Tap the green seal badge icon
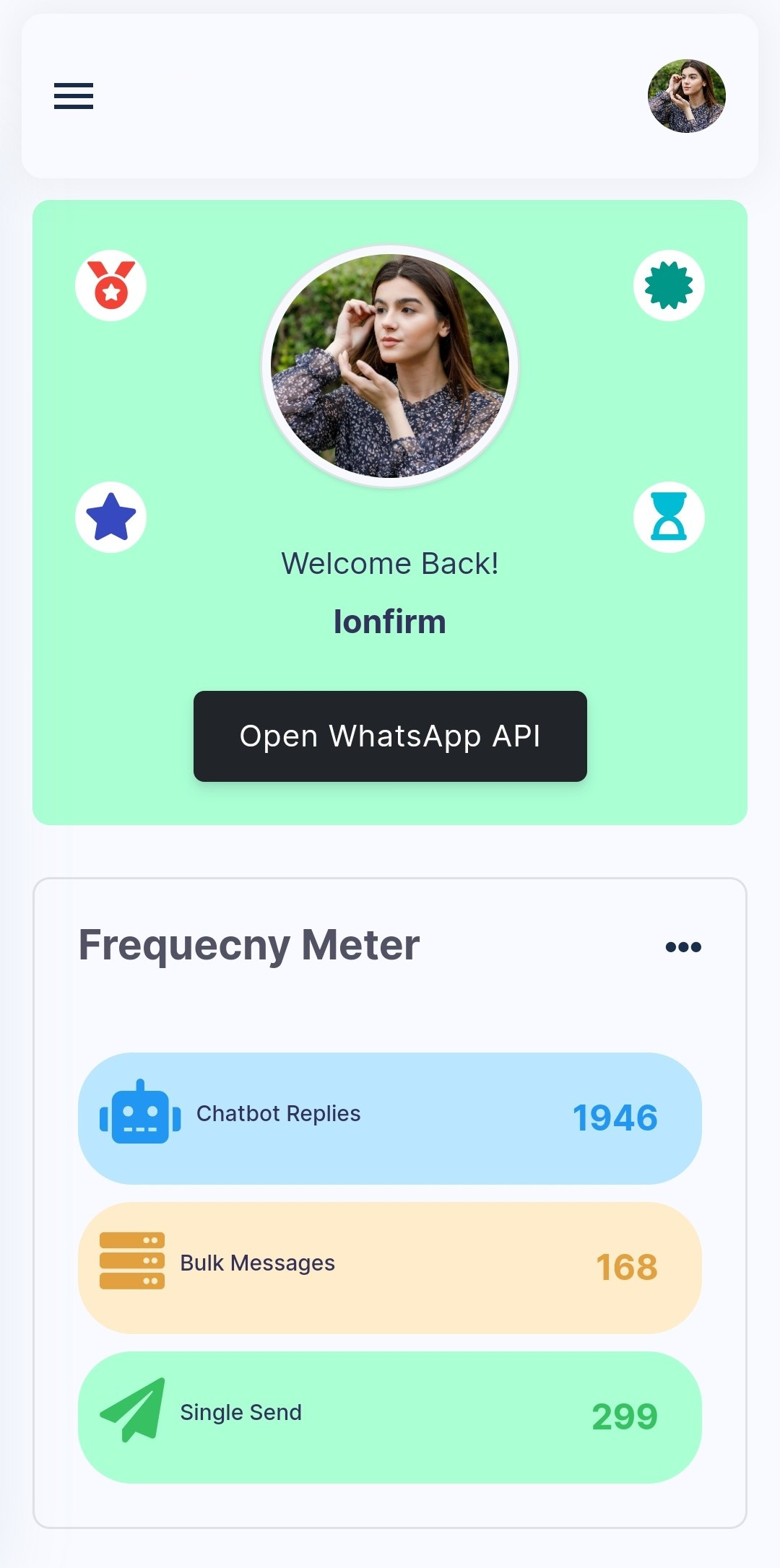780x1568 pixels. point(669,285)
